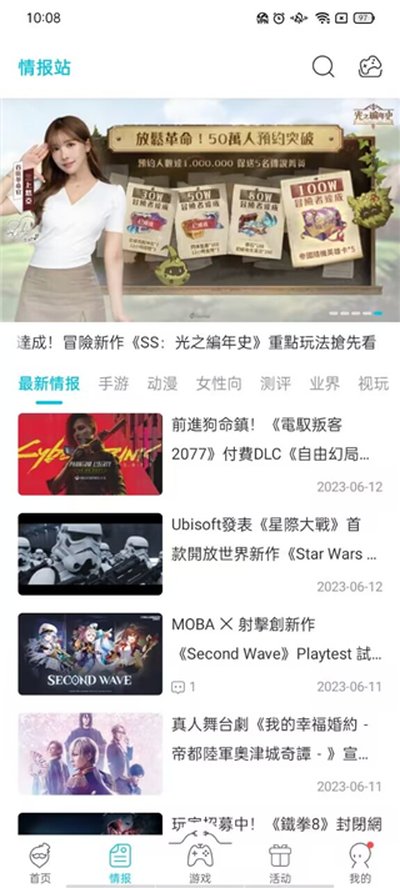This screenshot has width=400, height=888.
Task: Switch to the 女性向 tab
Action: [x=219, y=384]
